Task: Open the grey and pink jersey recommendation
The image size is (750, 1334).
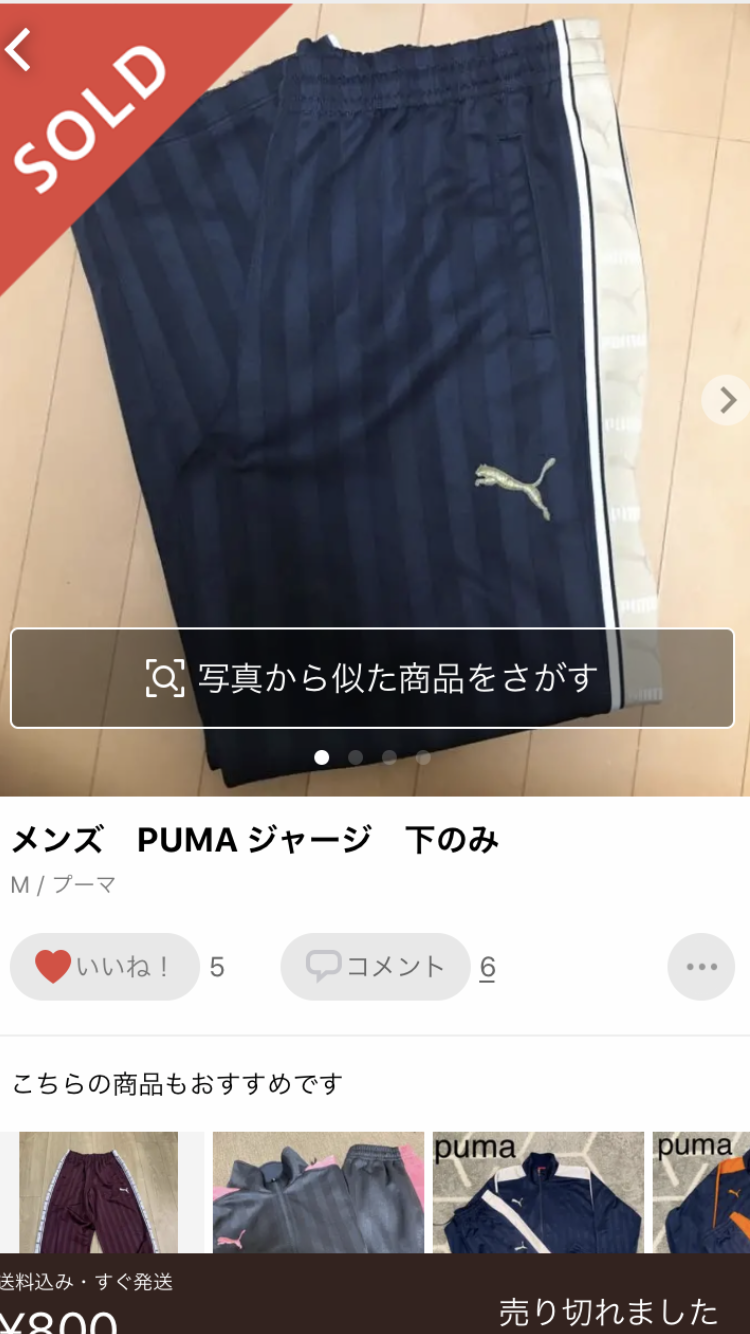Action: click(x=318, y=1192)
